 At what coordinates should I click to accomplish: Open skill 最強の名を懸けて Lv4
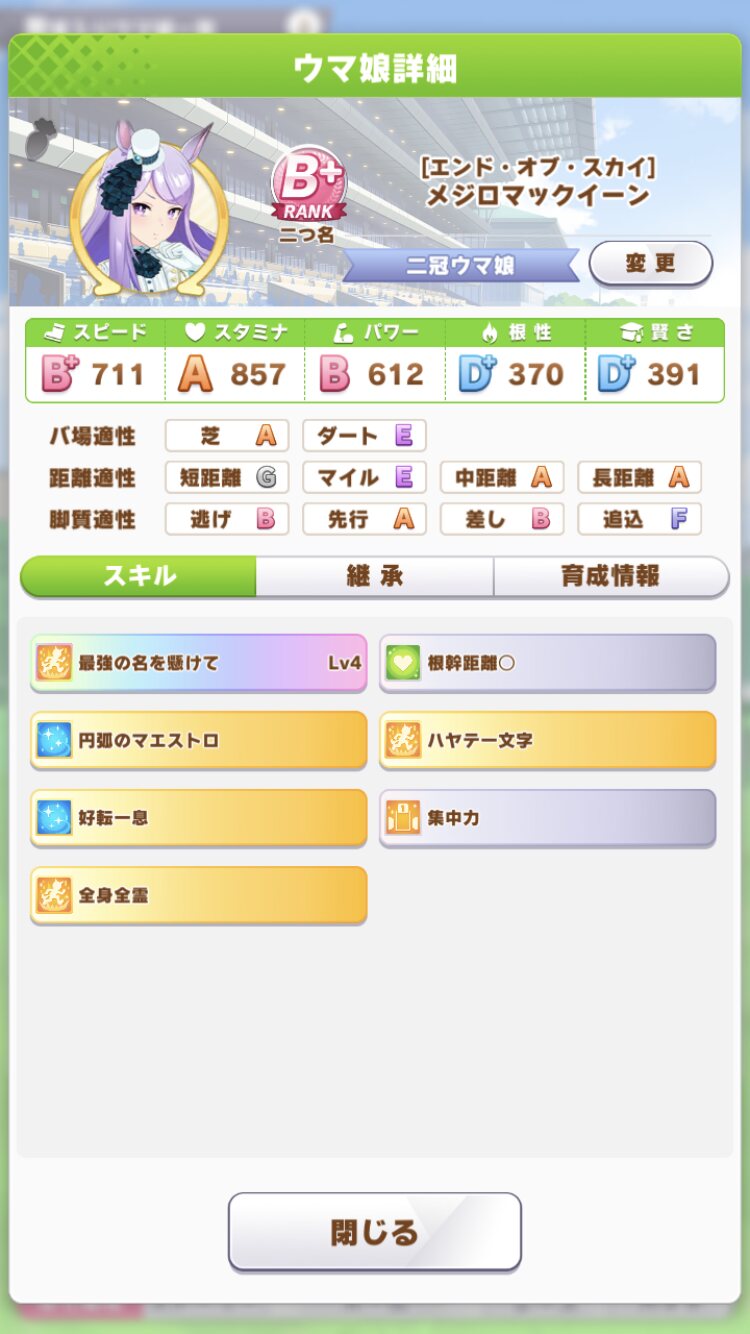[198, 662]
